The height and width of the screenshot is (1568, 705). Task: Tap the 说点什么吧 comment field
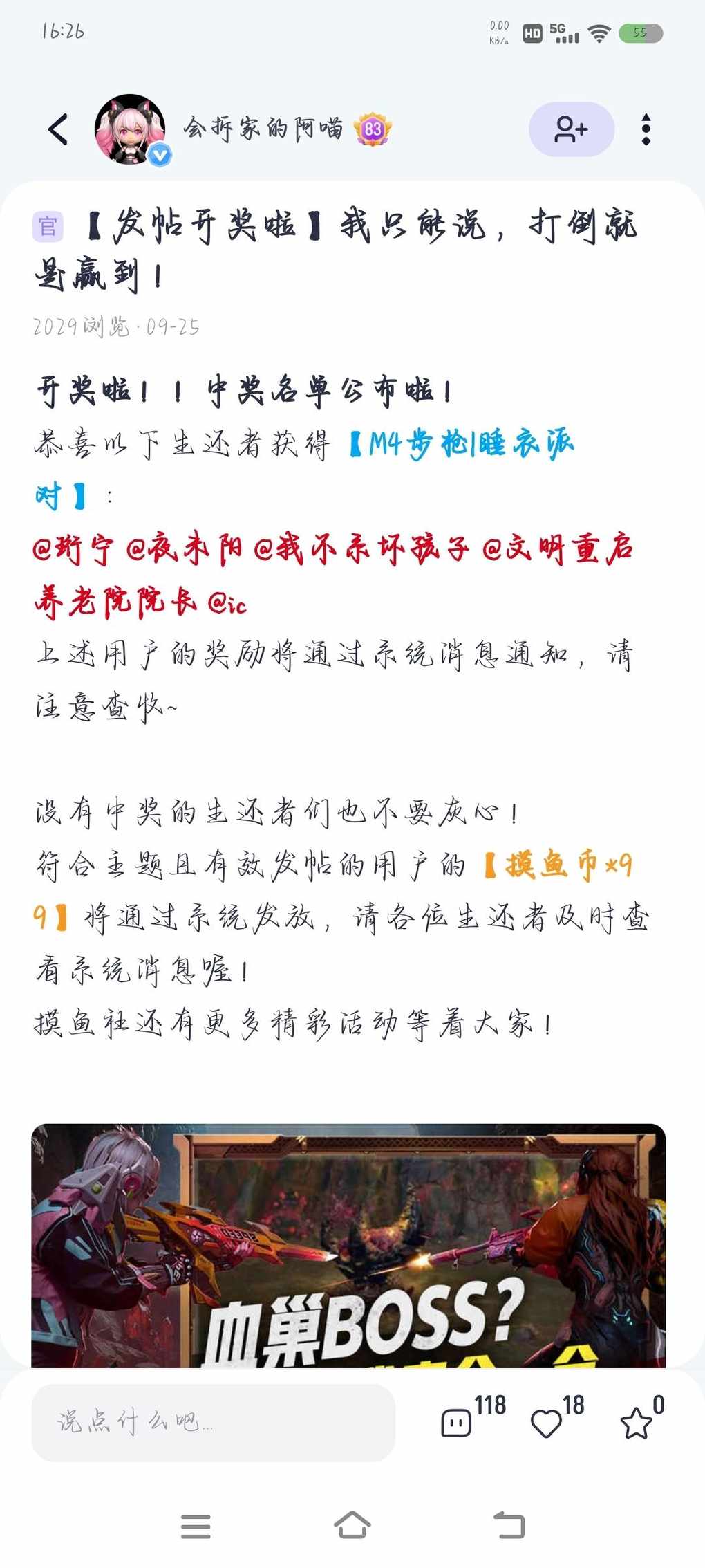pyautogui.click(x=213, y=1422)
